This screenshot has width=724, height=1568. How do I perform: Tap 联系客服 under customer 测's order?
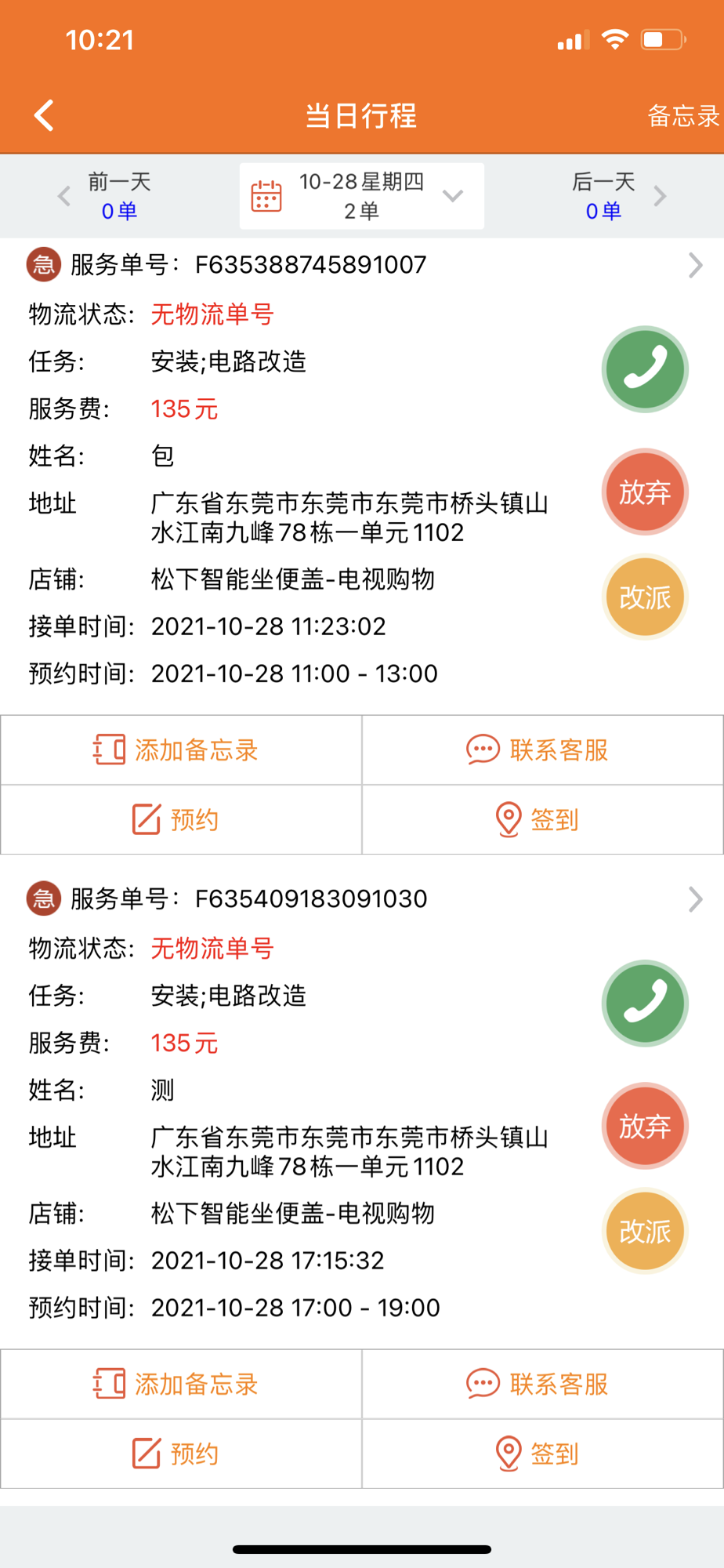[x=543, y=1384]
